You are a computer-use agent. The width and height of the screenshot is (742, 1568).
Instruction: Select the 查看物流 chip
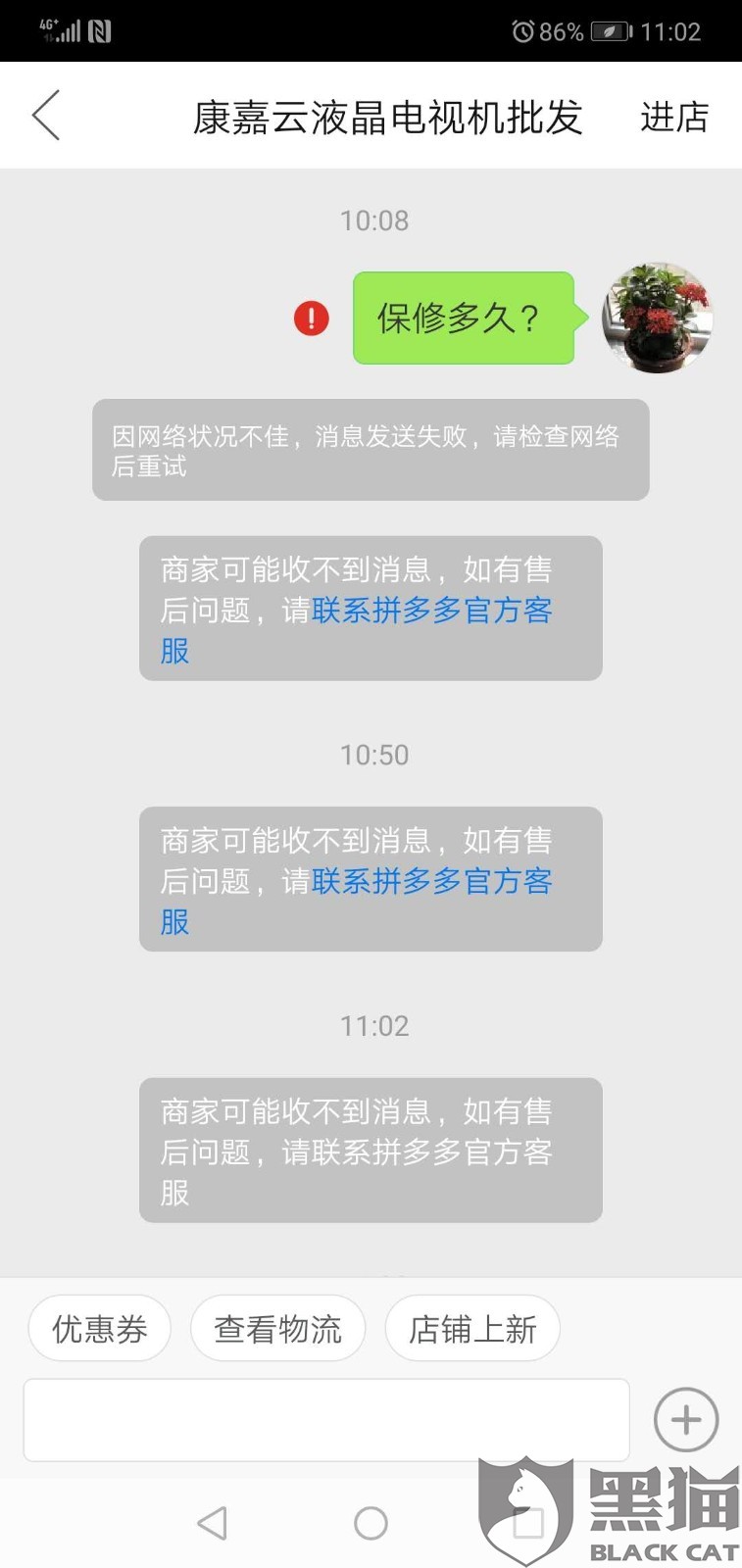(277, 1328)
